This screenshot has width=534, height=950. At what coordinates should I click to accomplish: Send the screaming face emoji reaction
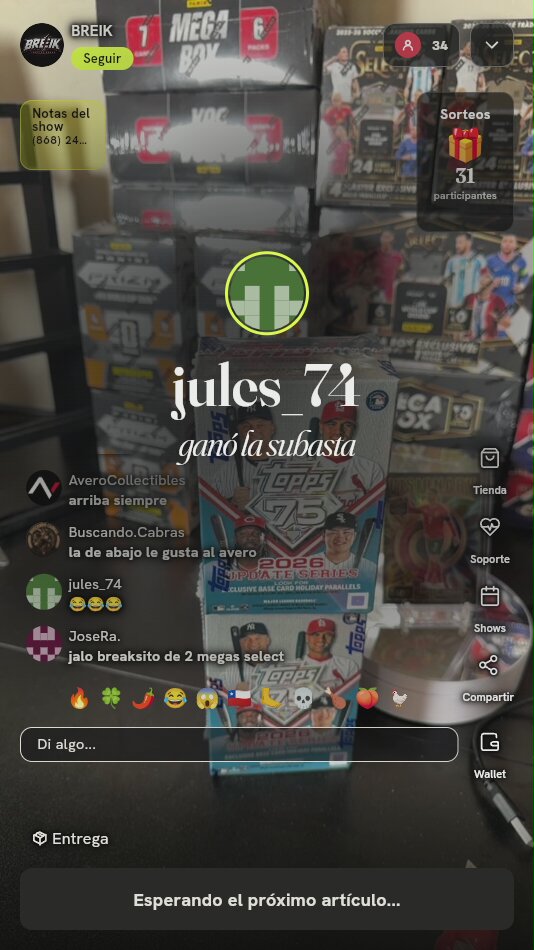click(x=207, y=698)
